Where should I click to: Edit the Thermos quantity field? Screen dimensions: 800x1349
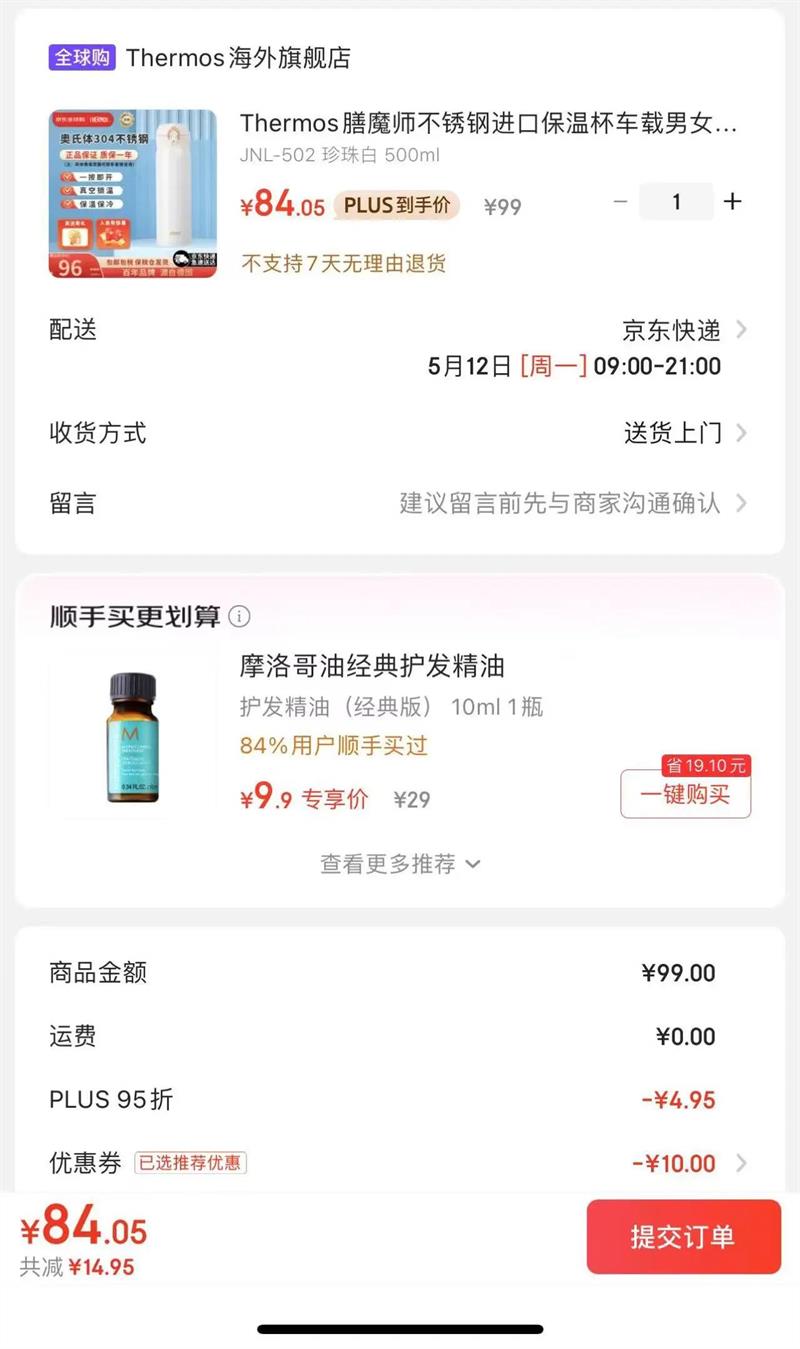pos(676,202)
